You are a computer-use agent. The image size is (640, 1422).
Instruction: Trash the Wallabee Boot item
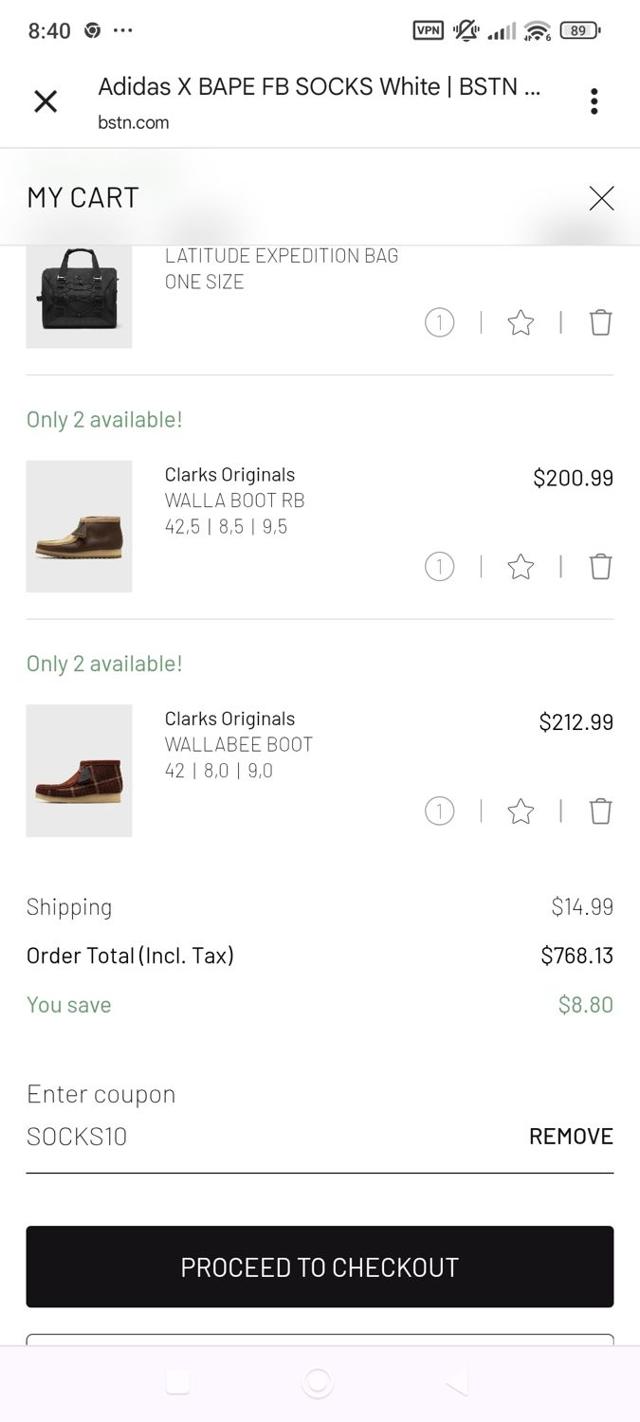point(600,811)
